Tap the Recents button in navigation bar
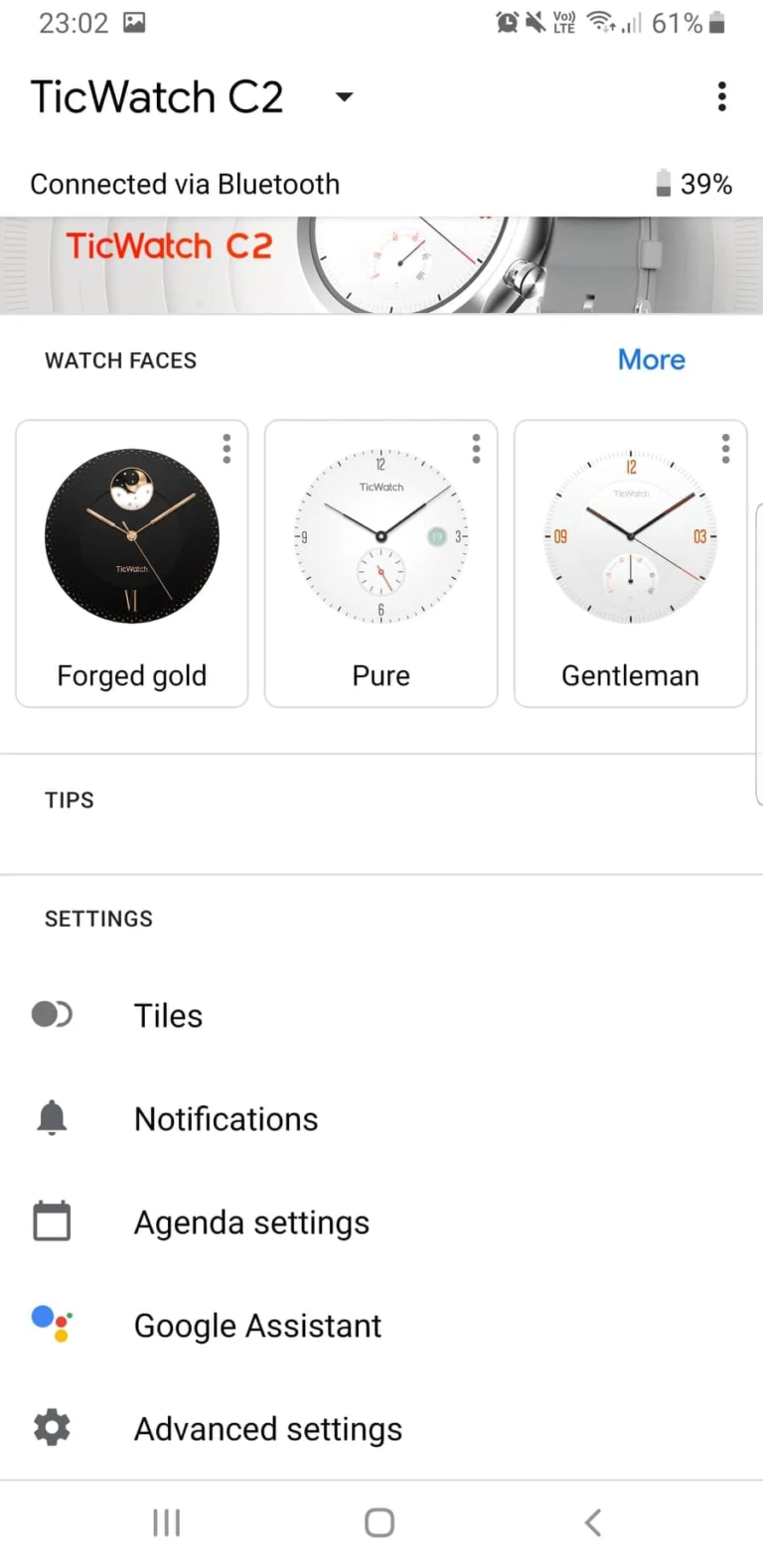Image resolution: width=763 pixels, height=1568 pixels. (x=166, y=1521)
